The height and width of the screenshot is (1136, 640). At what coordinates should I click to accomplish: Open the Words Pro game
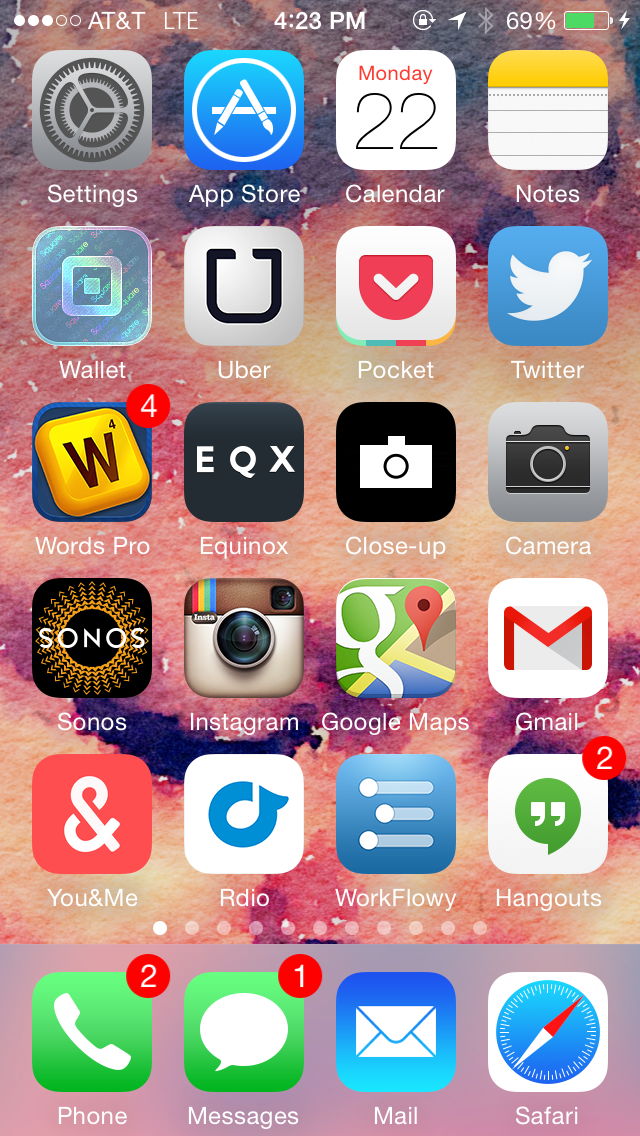point(92,462)
